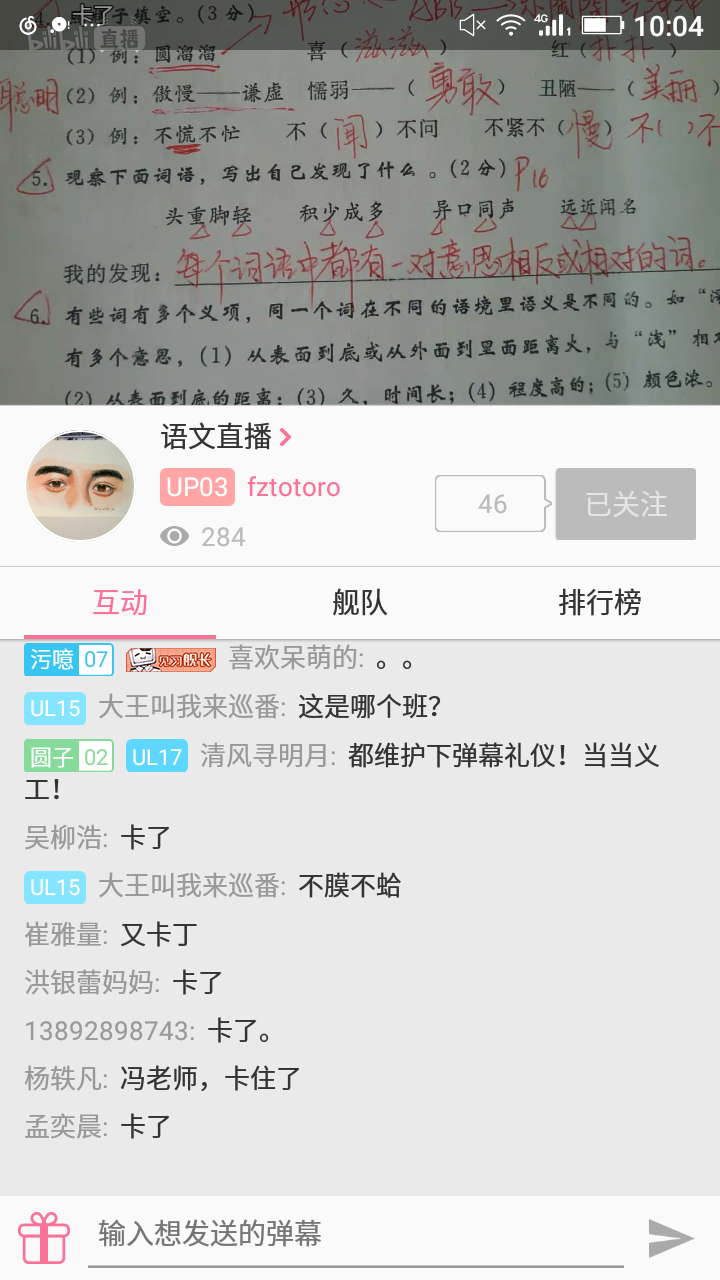Open the gift box icon

click(44, 1237)
